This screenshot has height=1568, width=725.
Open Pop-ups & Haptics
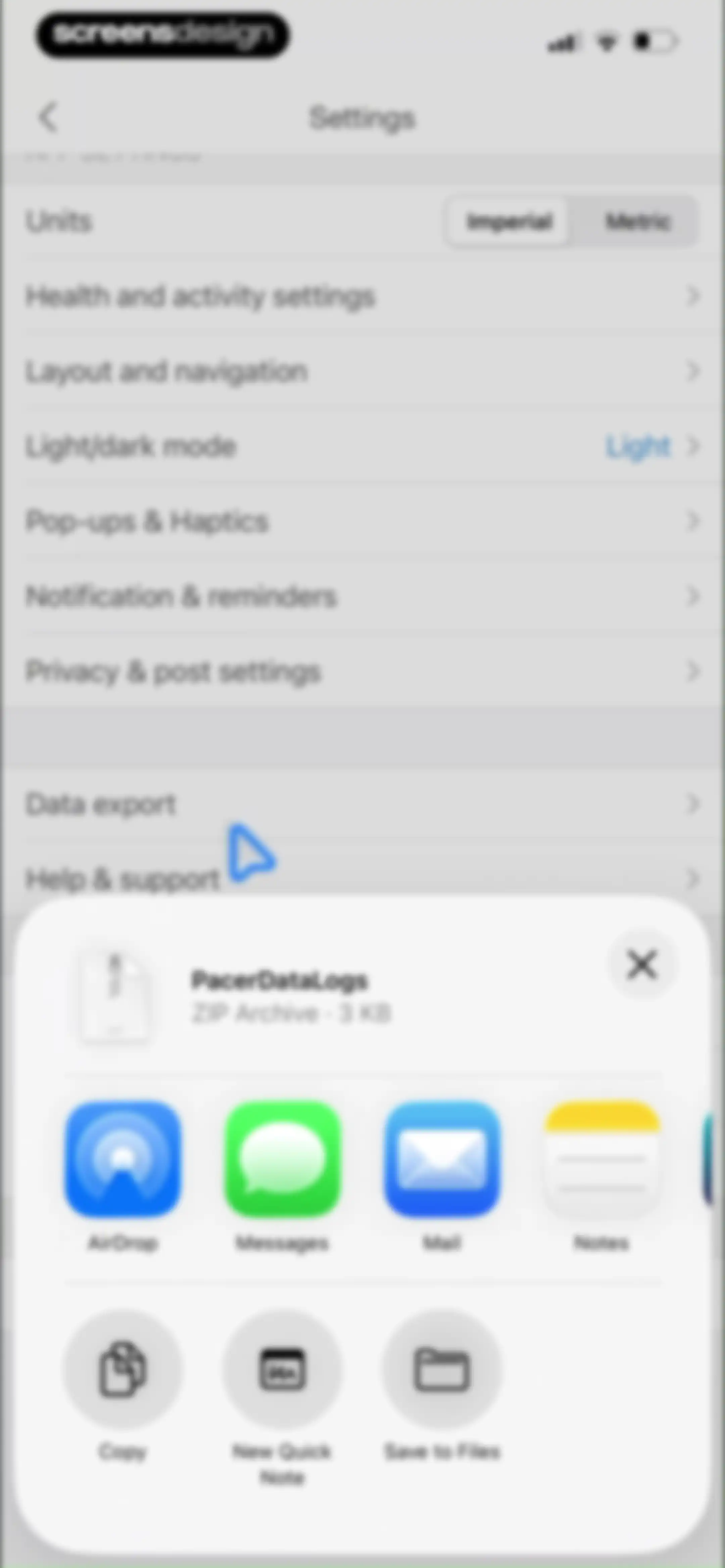tap(363, 522)
